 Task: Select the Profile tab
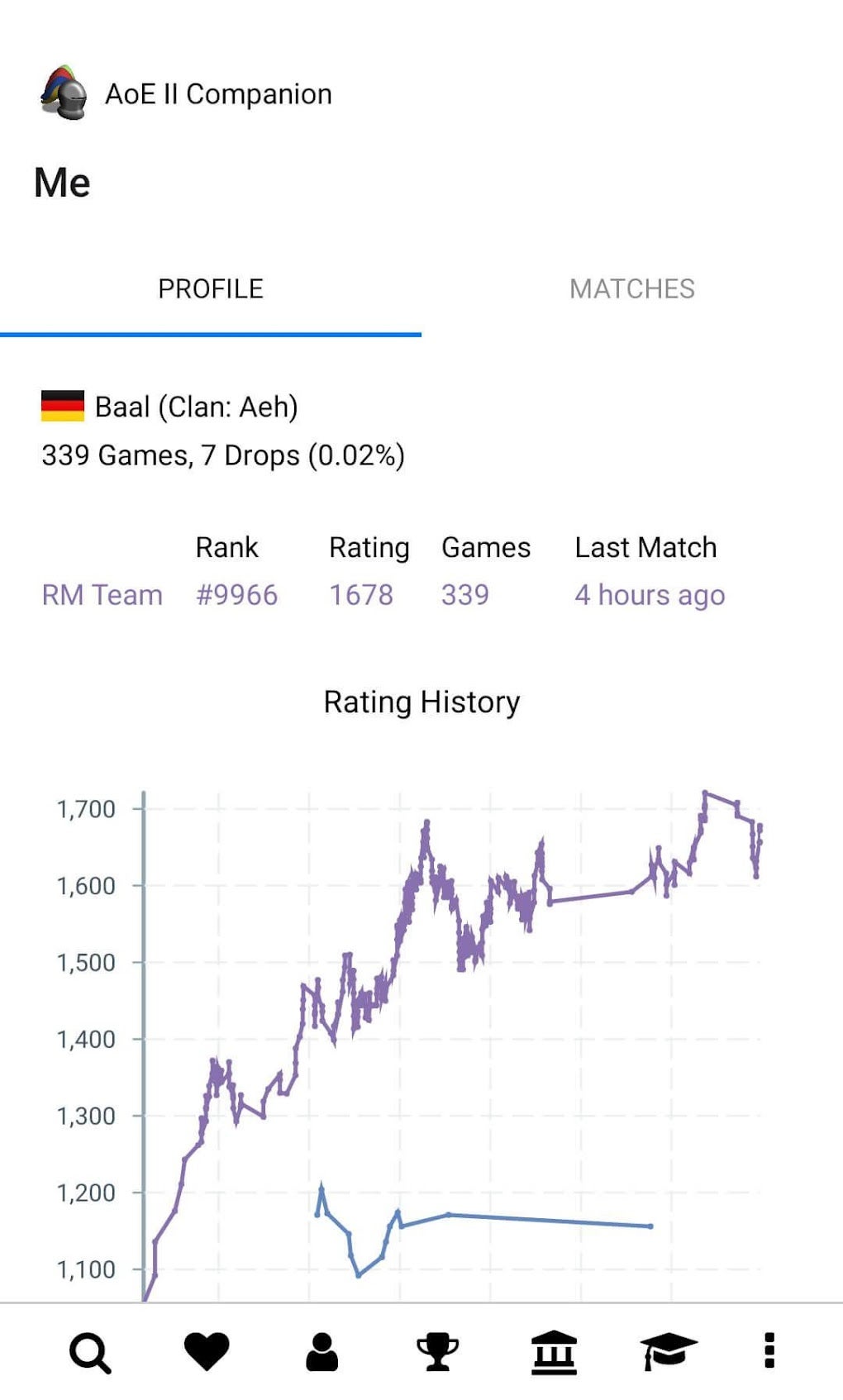coord(211,288)
